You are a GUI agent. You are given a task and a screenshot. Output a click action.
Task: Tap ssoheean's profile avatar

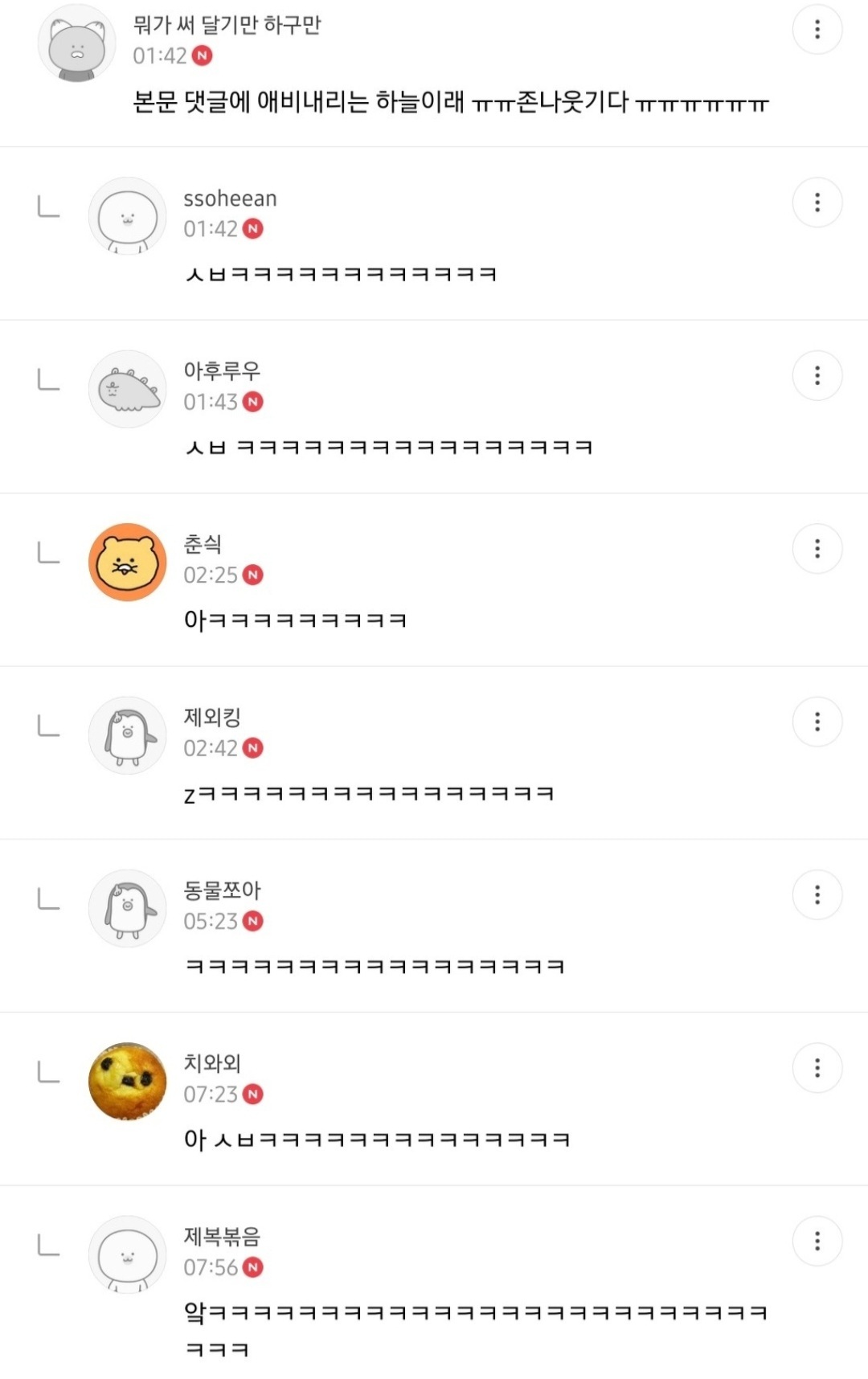coord(127,215)
